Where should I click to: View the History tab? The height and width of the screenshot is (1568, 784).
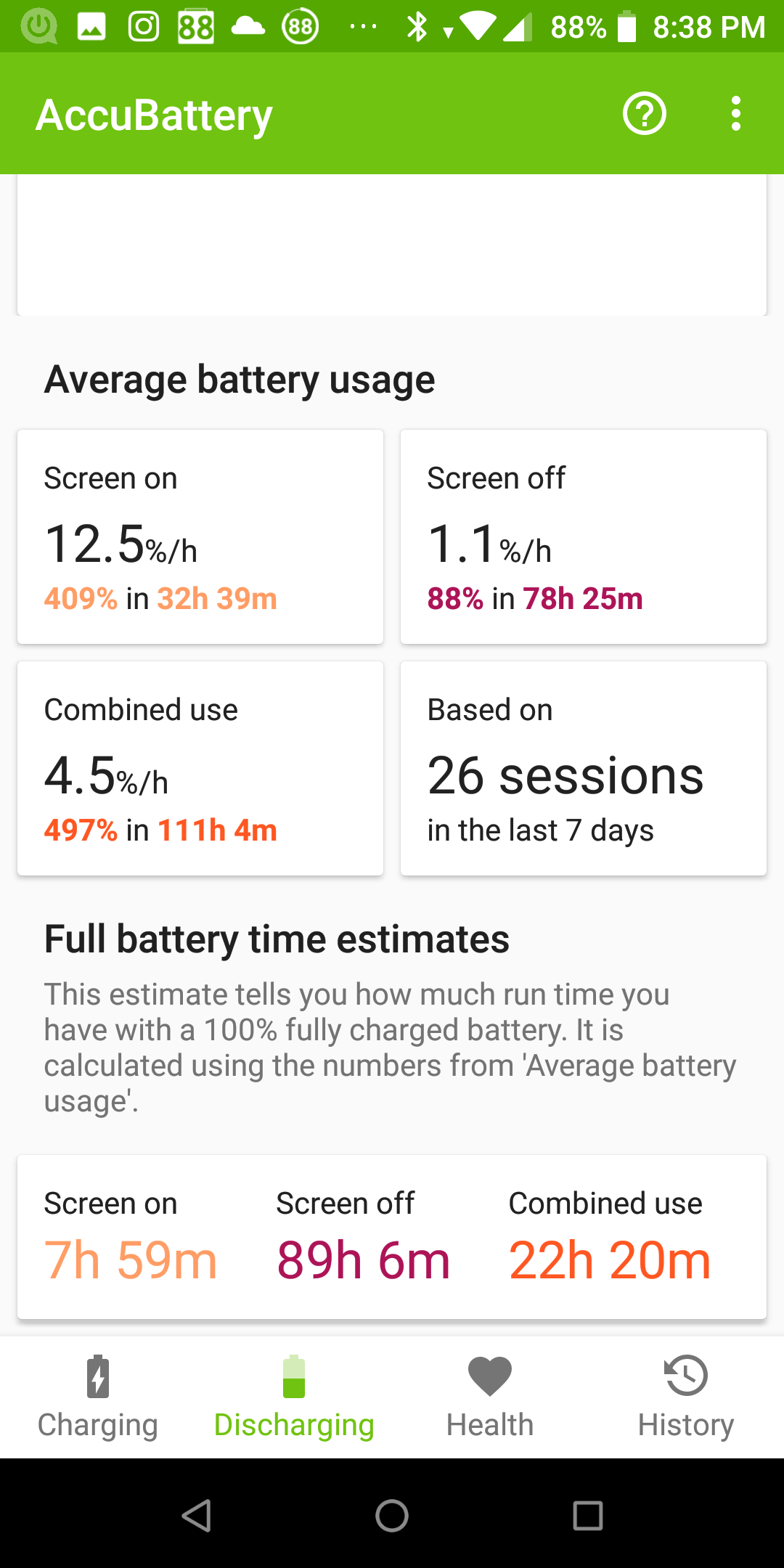point(686,1397)
